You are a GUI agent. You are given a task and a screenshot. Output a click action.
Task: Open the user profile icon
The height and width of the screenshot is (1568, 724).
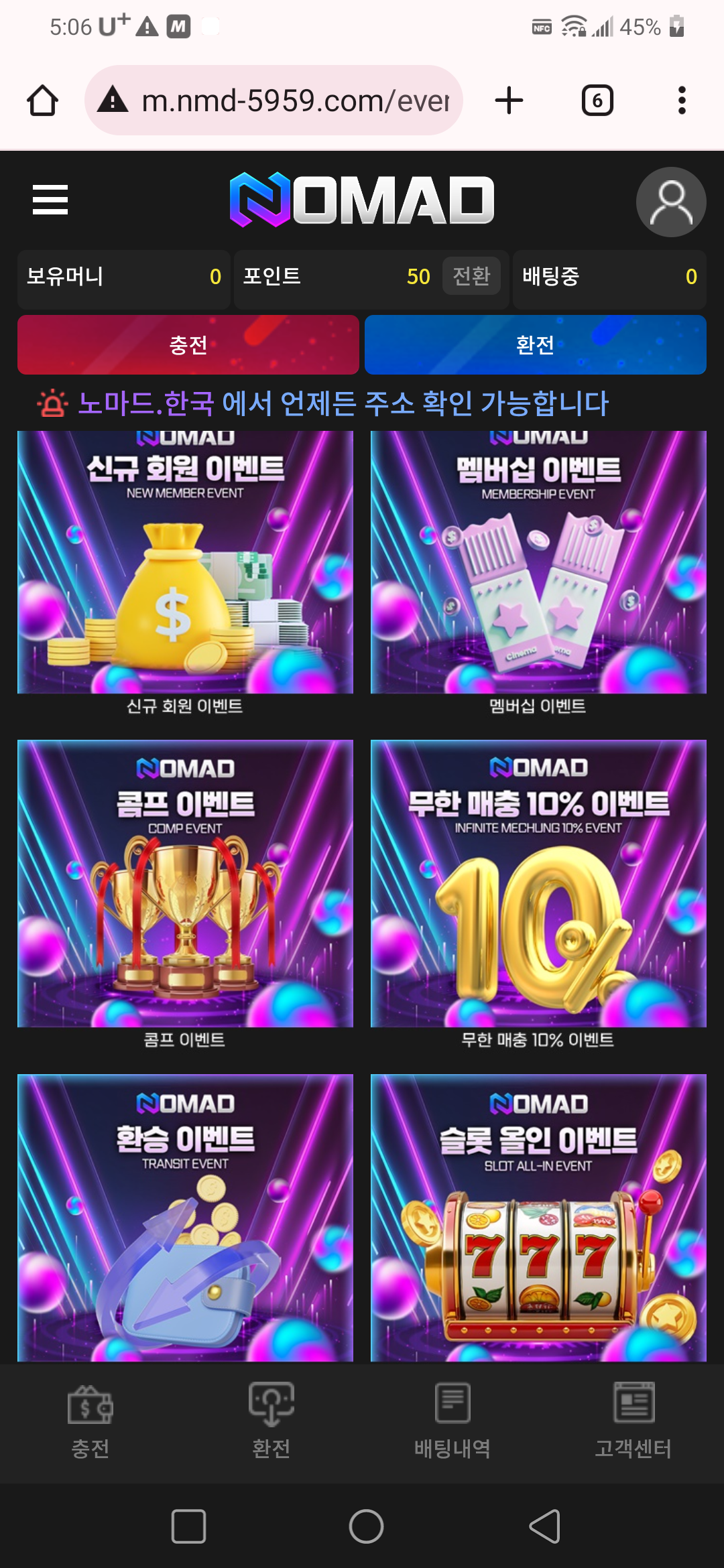click(670, 202)
